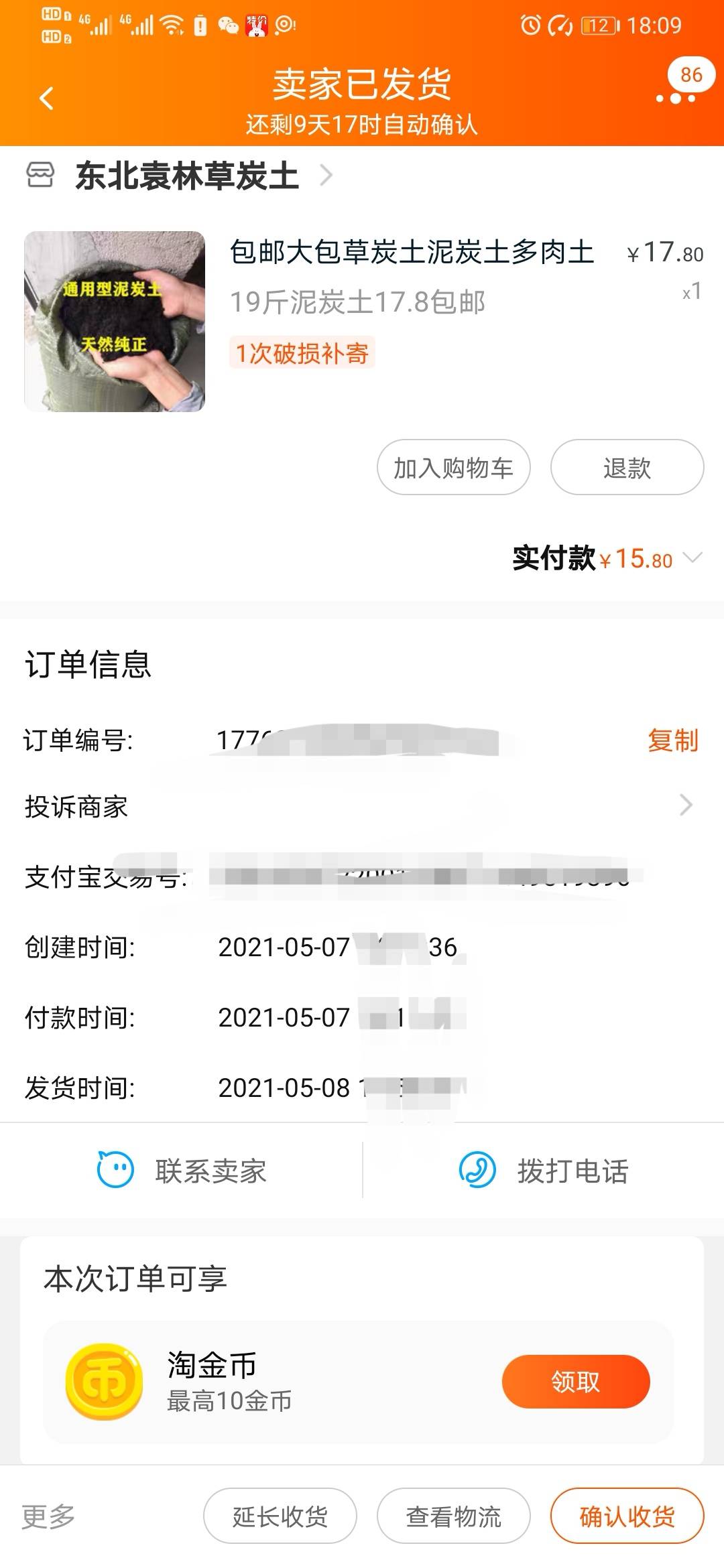Contact the seller via 联系卖家
Screen dimensions: 724x1568
pos(182,1171)
